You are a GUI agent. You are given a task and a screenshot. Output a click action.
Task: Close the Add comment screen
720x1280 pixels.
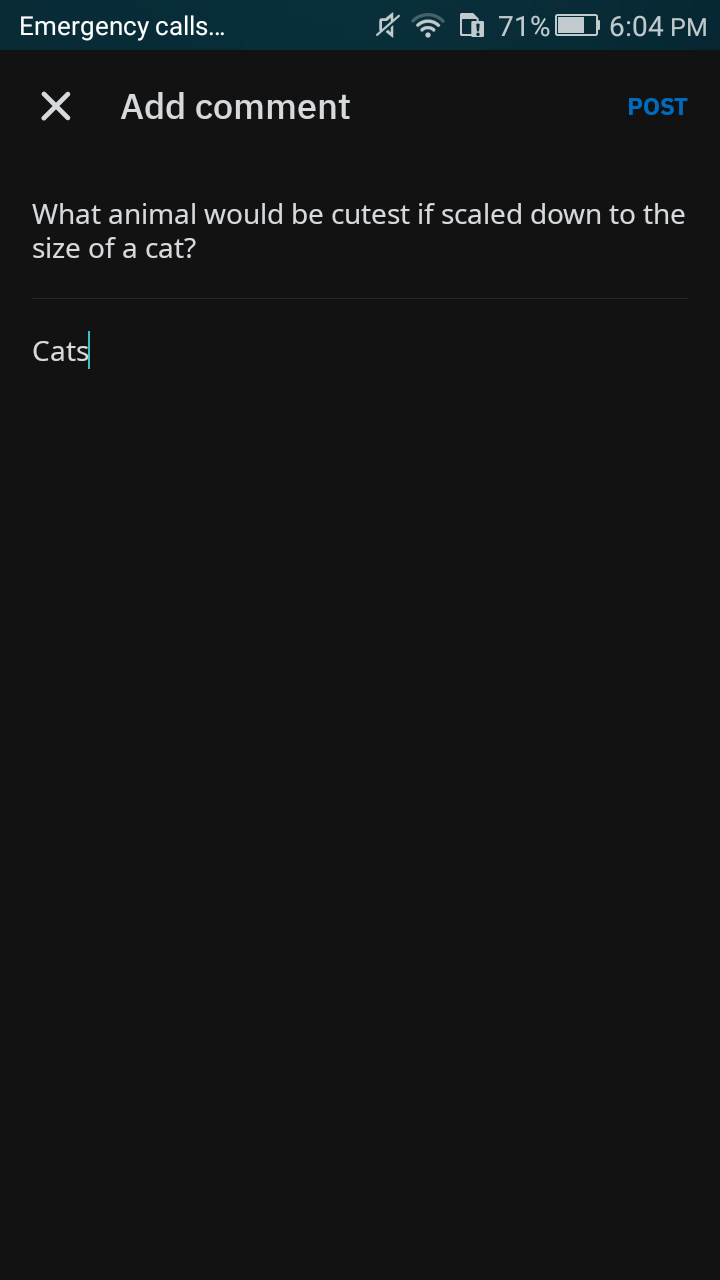(56, 106)
